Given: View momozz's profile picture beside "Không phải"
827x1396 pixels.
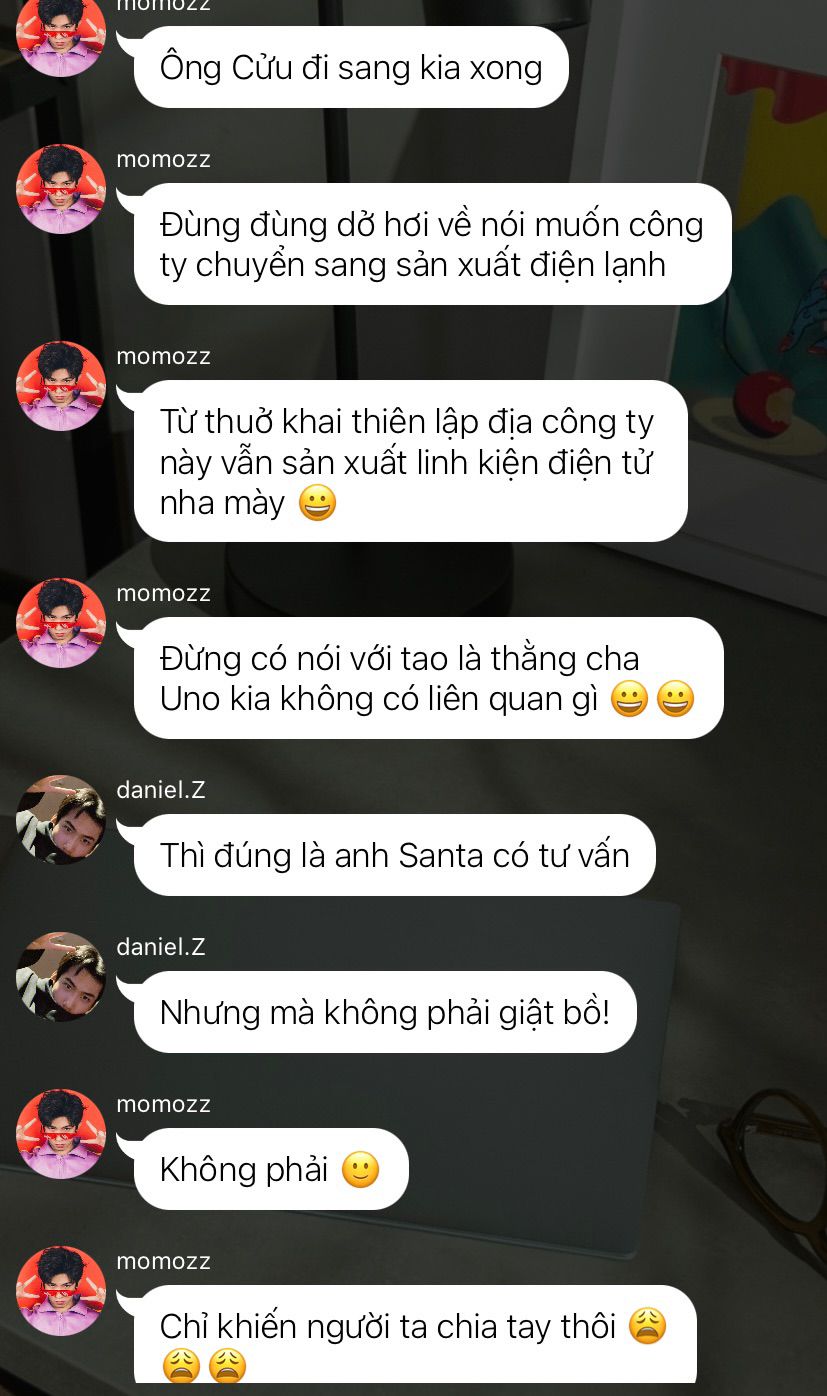Looking at the screenshot, I should (61, 1133).
